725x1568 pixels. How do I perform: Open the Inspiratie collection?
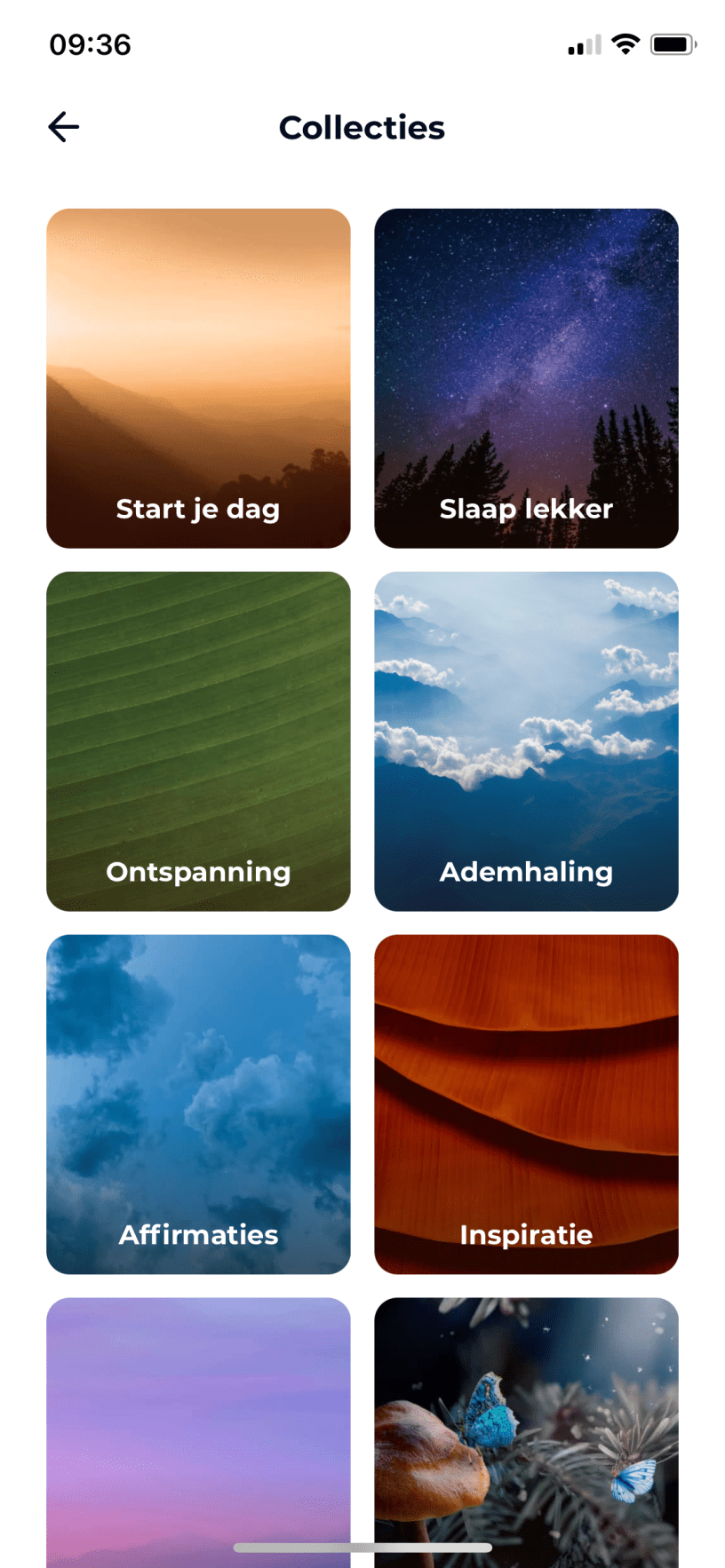[526, 1104]
